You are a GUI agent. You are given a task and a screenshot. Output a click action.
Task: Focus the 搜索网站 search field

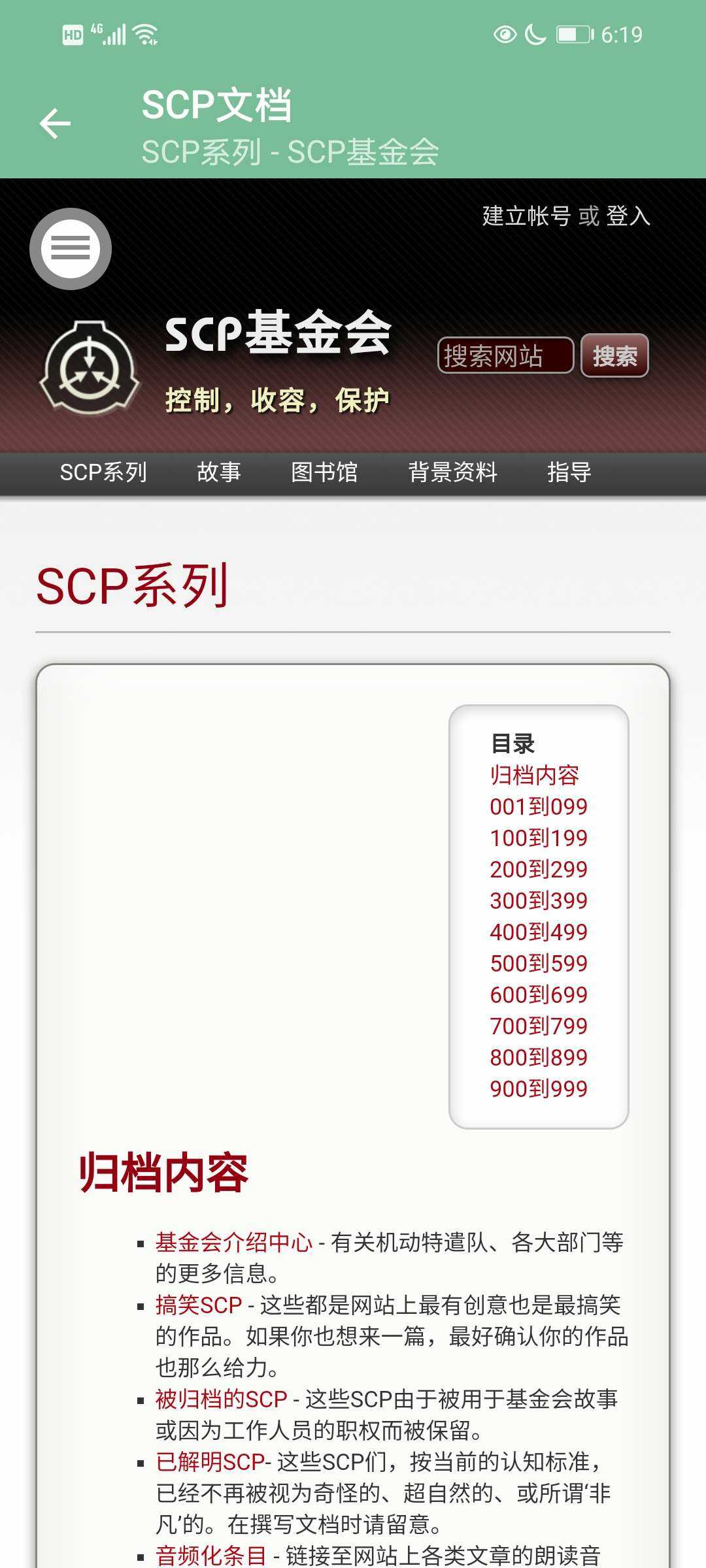[x=505, y=356]
